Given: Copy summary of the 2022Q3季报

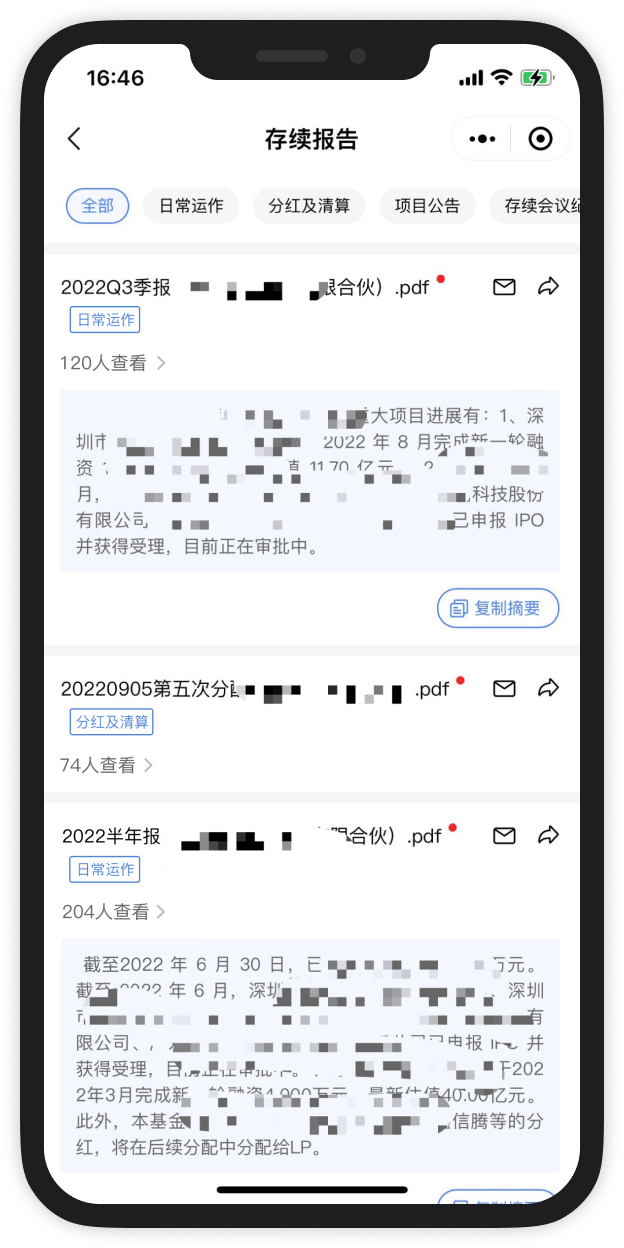Looking at the screenshot, I should point(497,608).
